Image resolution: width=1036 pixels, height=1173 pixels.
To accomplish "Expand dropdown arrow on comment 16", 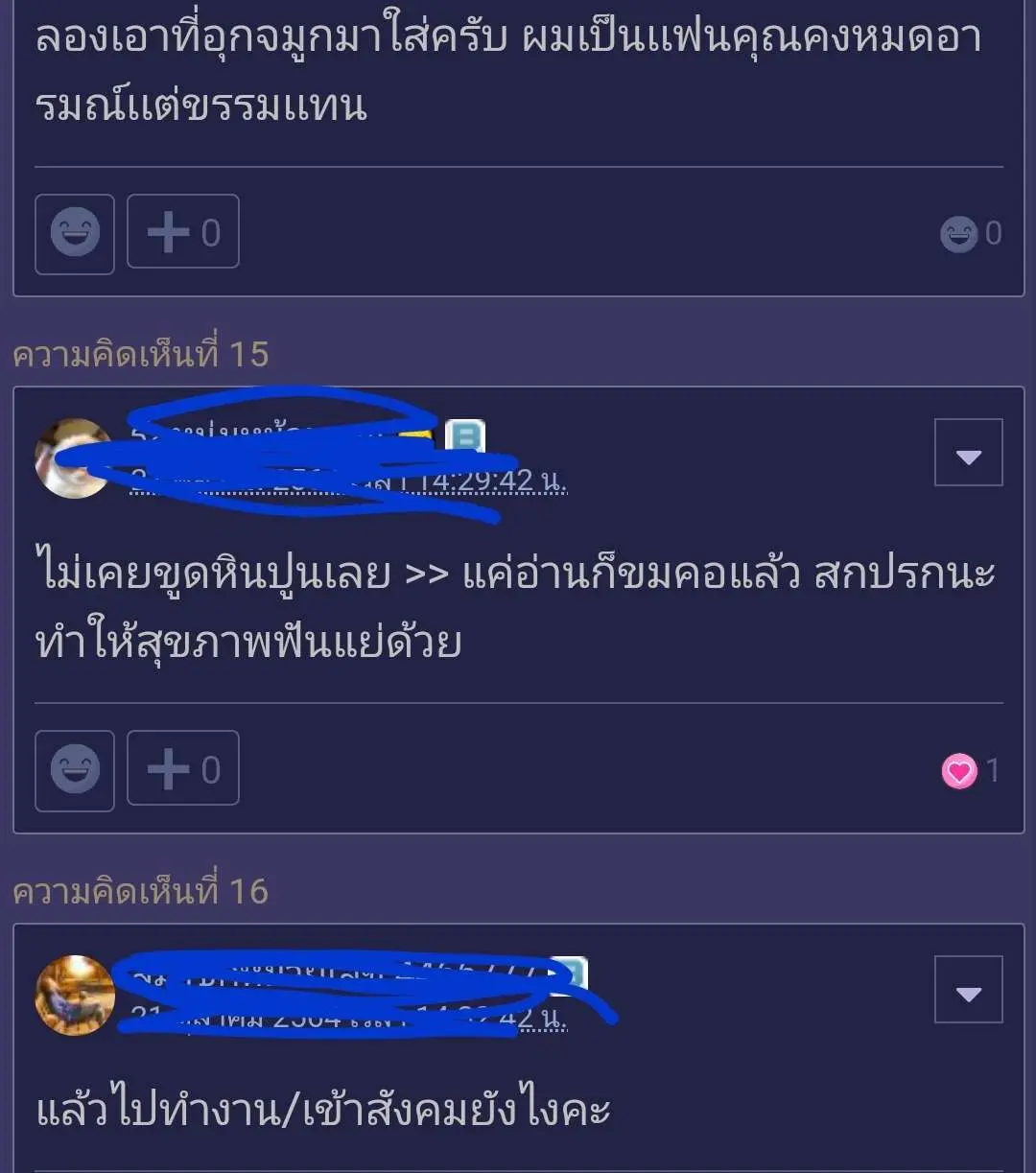I will point(968,990).
